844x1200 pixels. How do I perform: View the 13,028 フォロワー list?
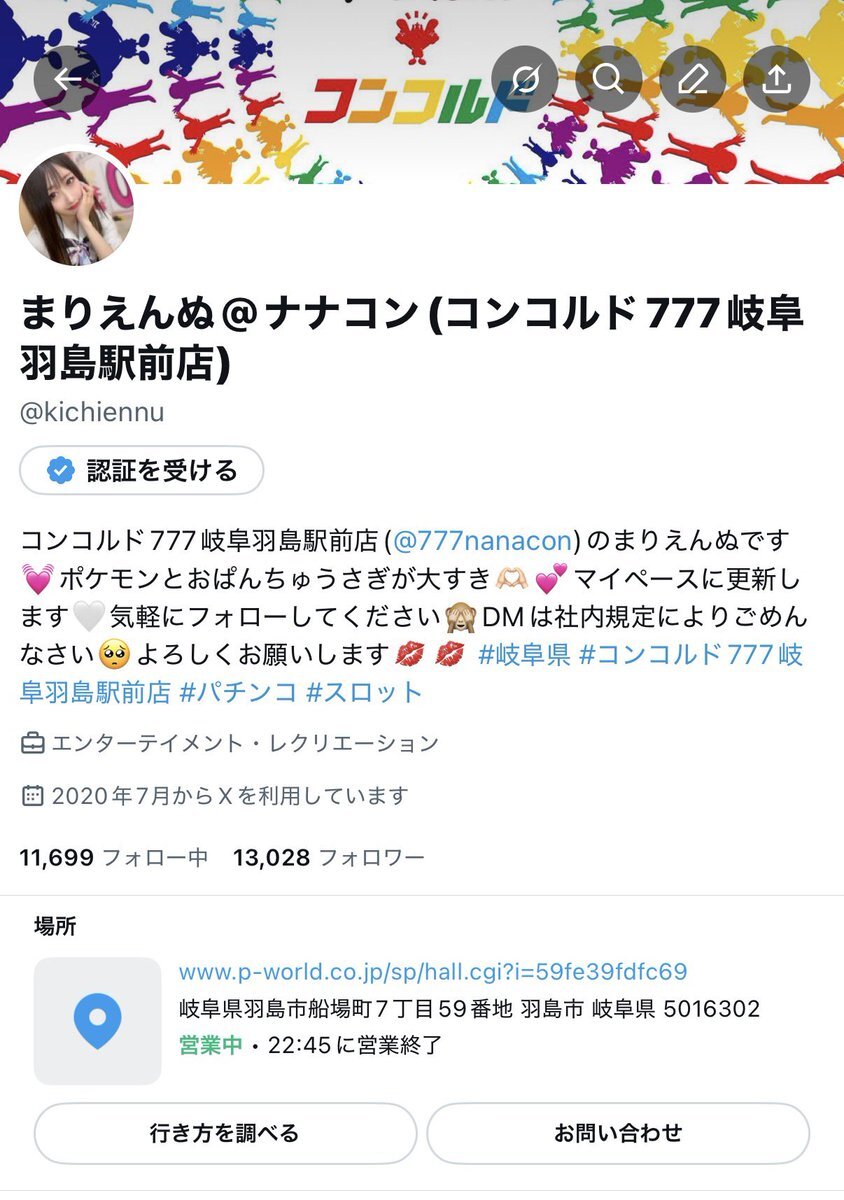[328, 857]
